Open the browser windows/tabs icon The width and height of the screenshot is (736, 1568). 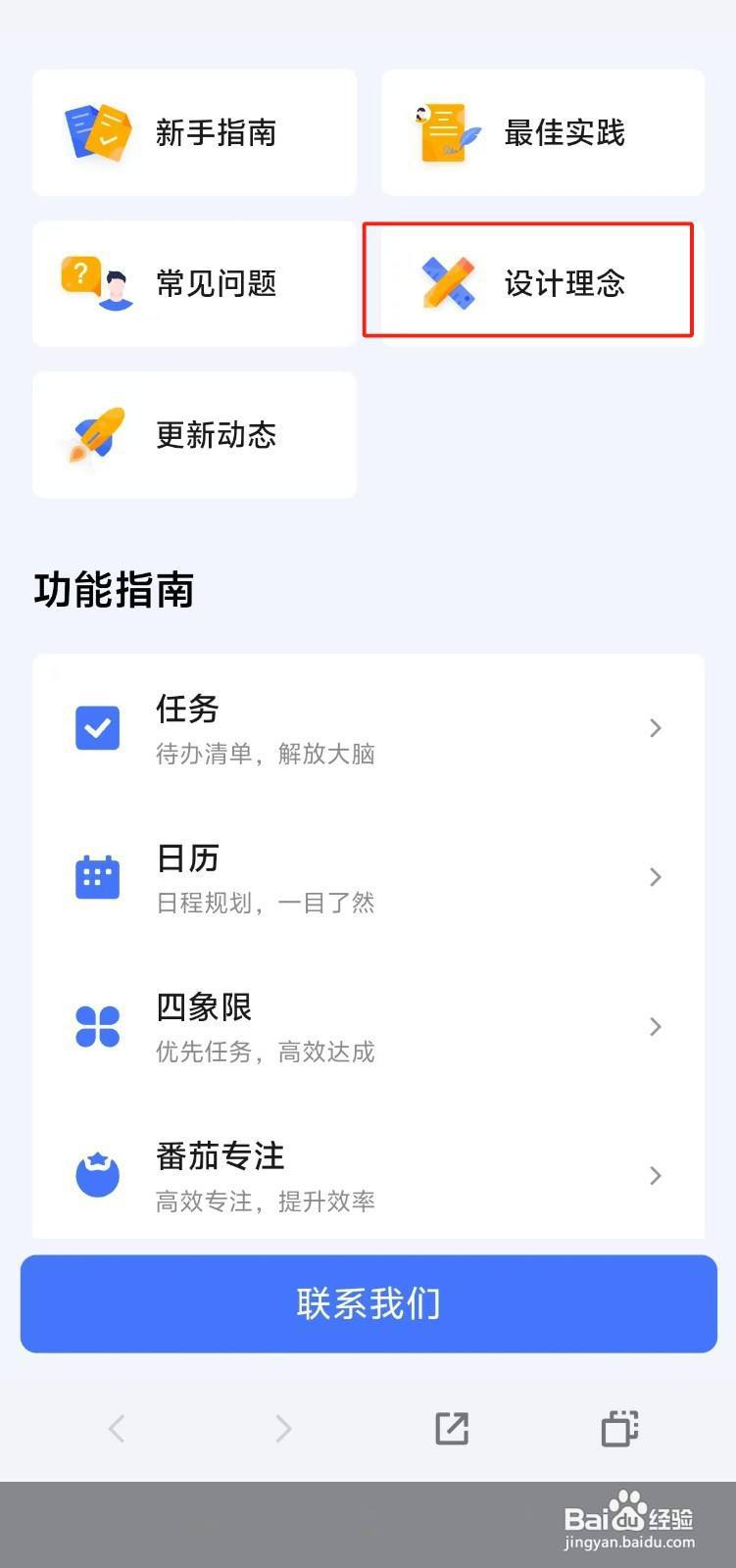pyautogui.click(x=619, y=1428)
